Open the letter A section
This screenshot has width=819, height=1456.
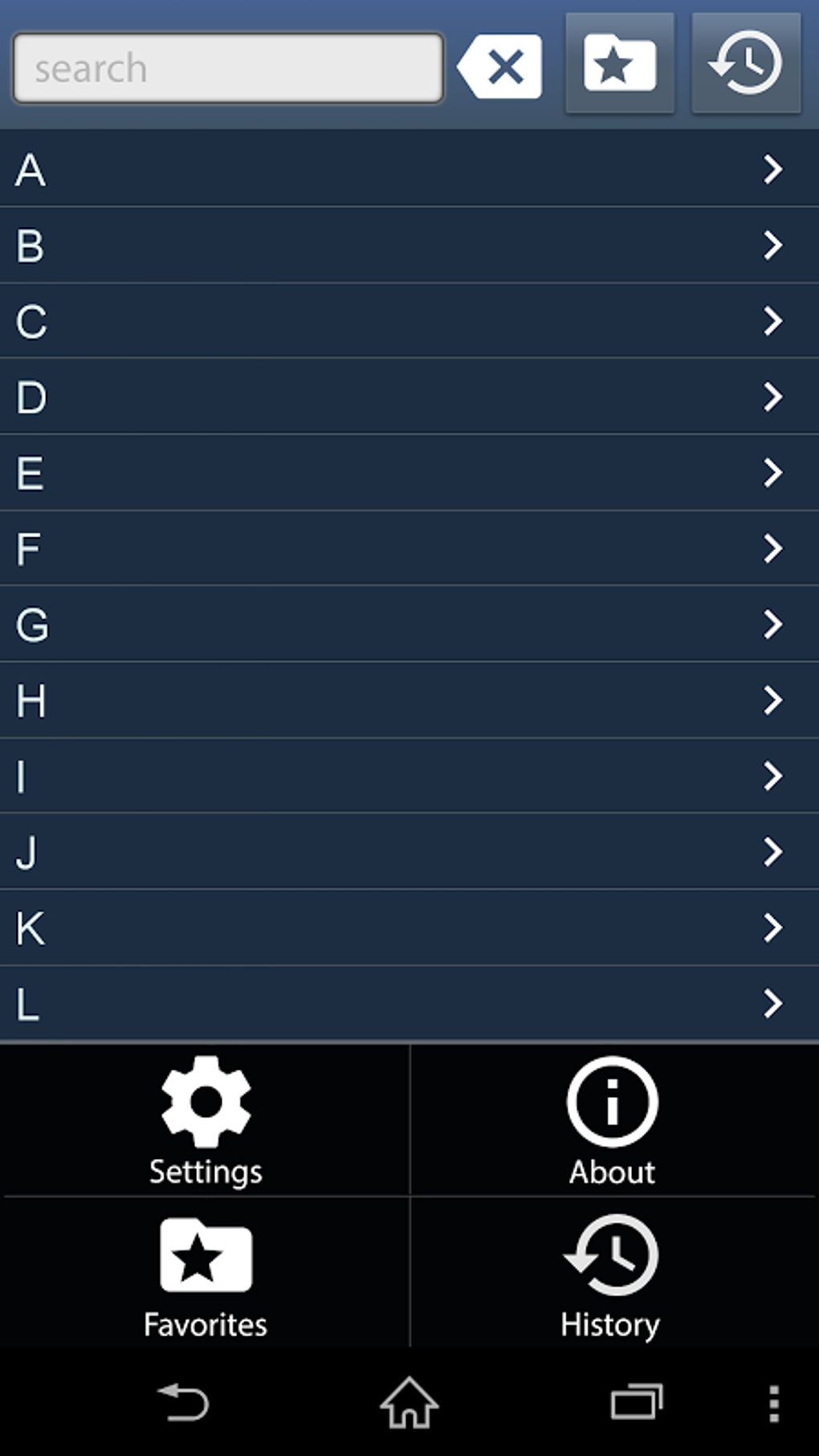(x=409, y=169)
